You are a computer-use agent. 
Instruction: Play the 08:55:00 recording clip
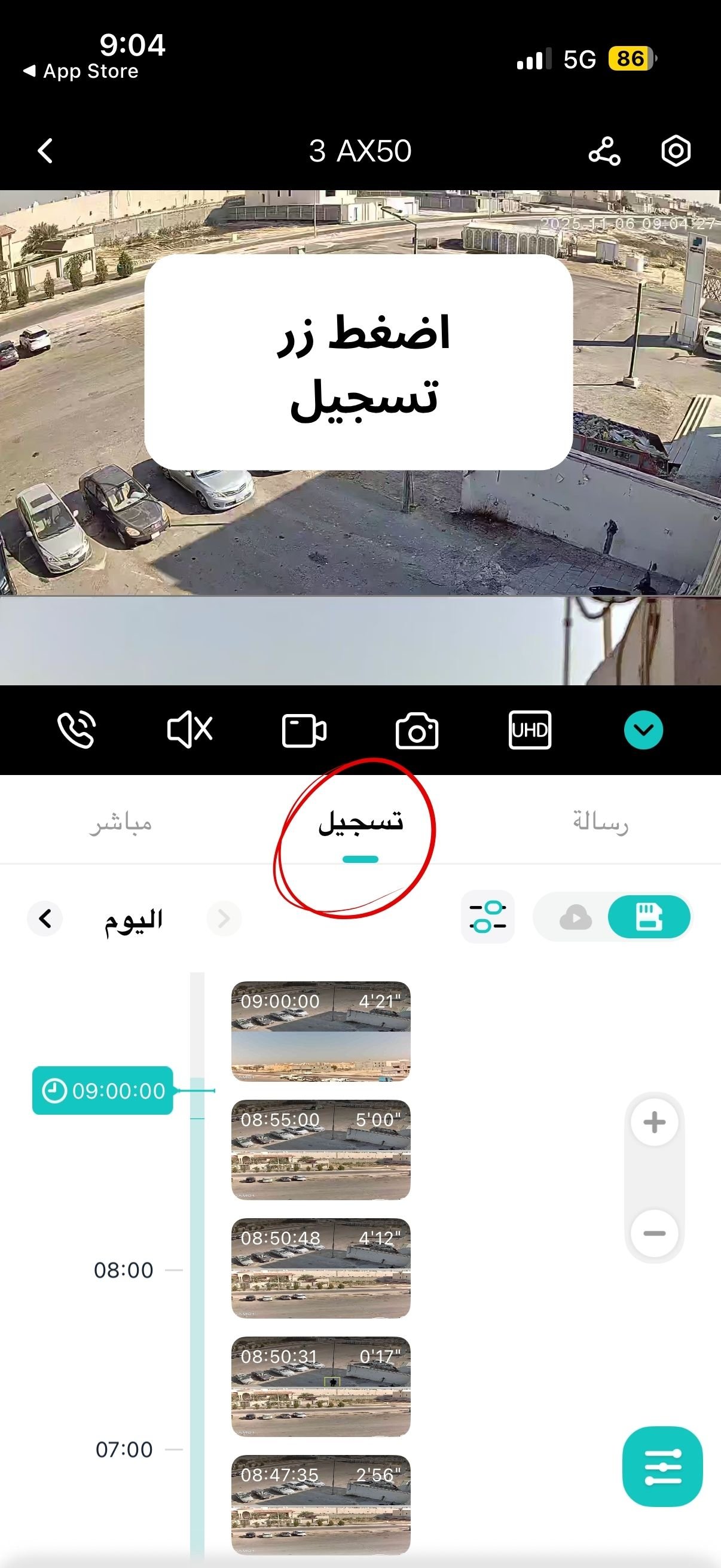coord(320,1149)
